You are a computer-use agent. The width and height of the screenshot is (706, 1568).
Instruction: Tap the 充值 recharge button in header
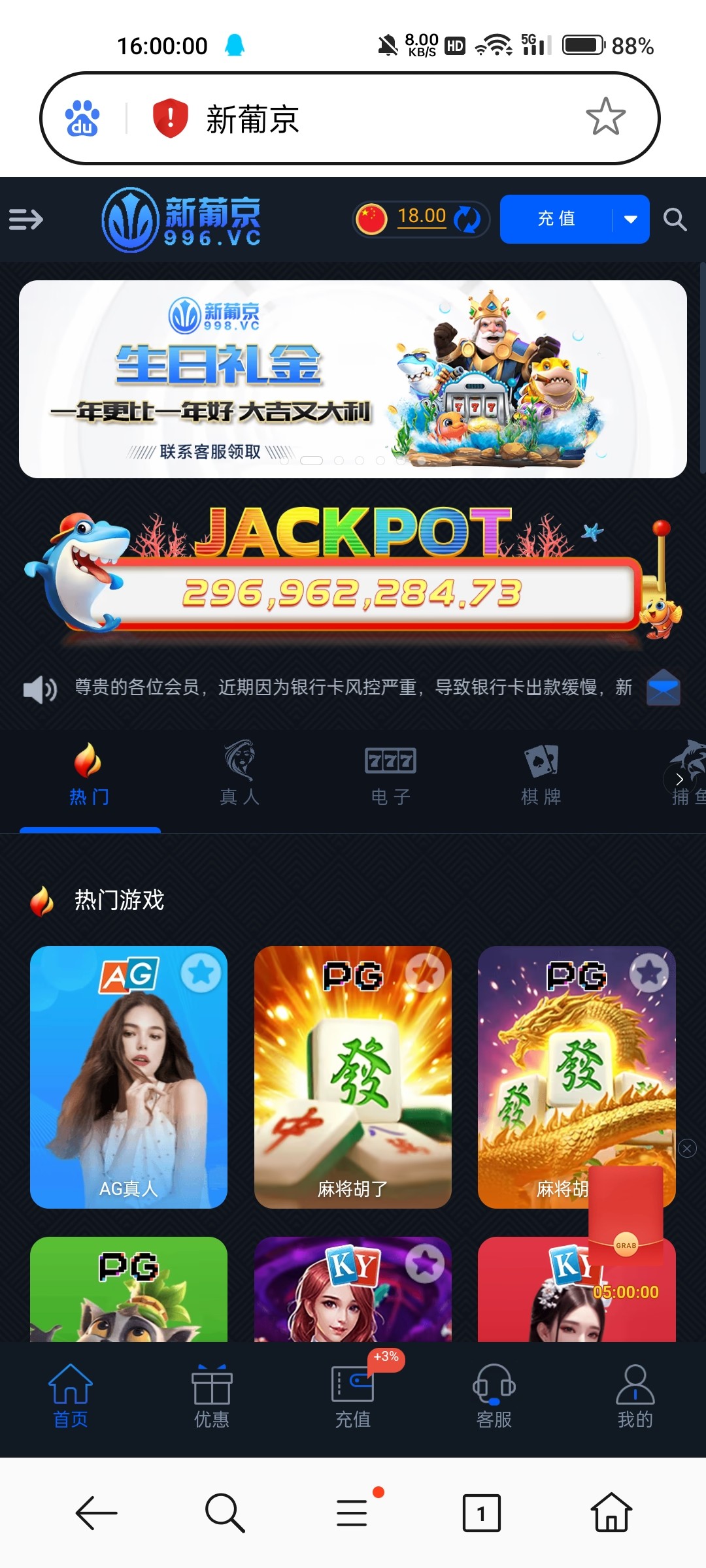[556, 219]
